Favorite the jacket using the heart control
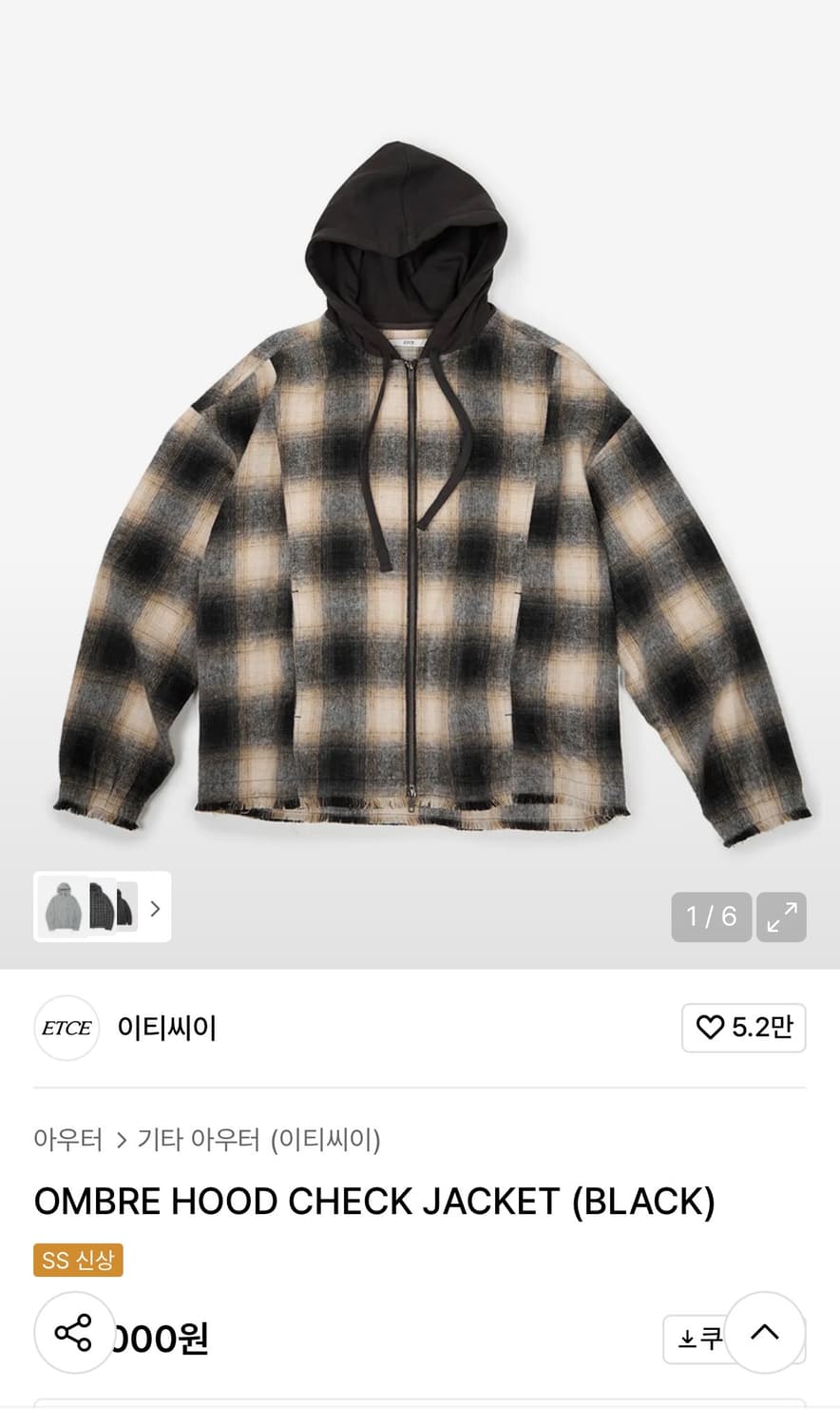The width and height of the screenshot is (840, 1426). (709, 1028)
